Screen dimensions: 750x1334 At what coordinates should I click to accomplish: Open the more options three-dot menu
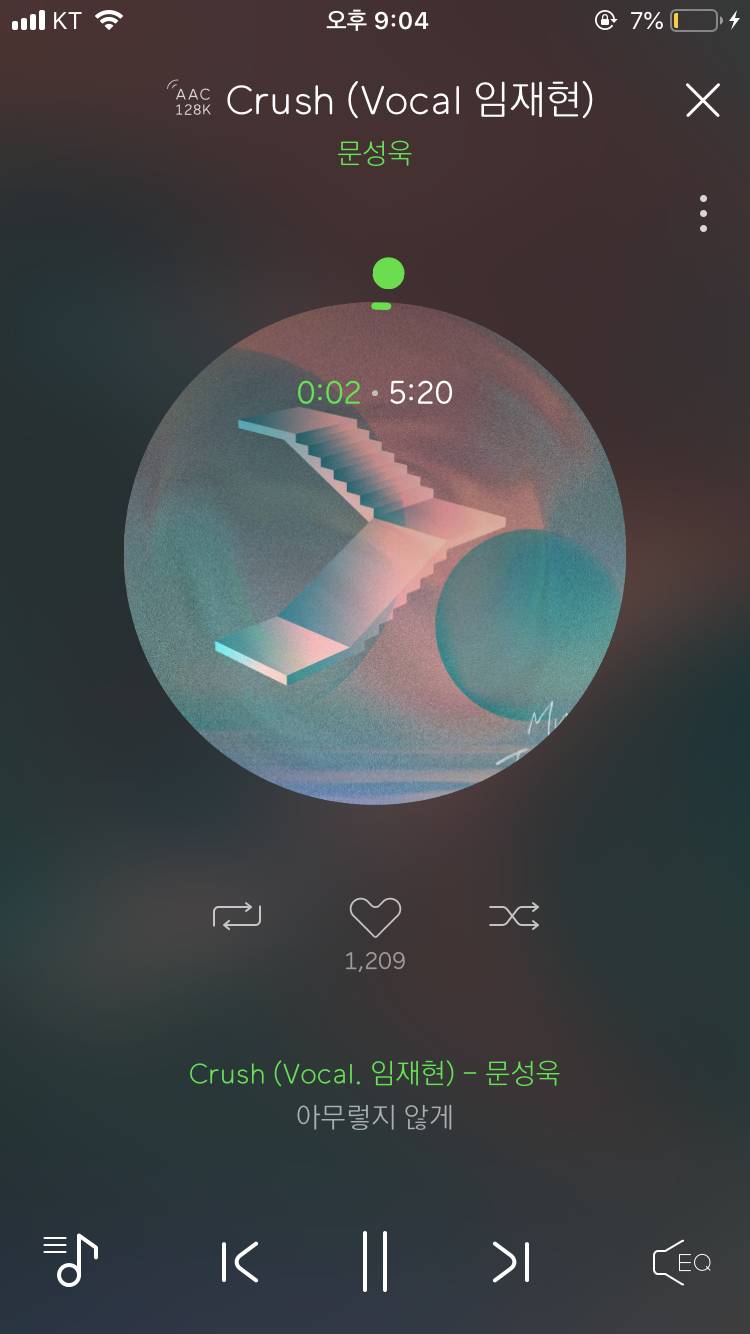(x=703, y=212)
